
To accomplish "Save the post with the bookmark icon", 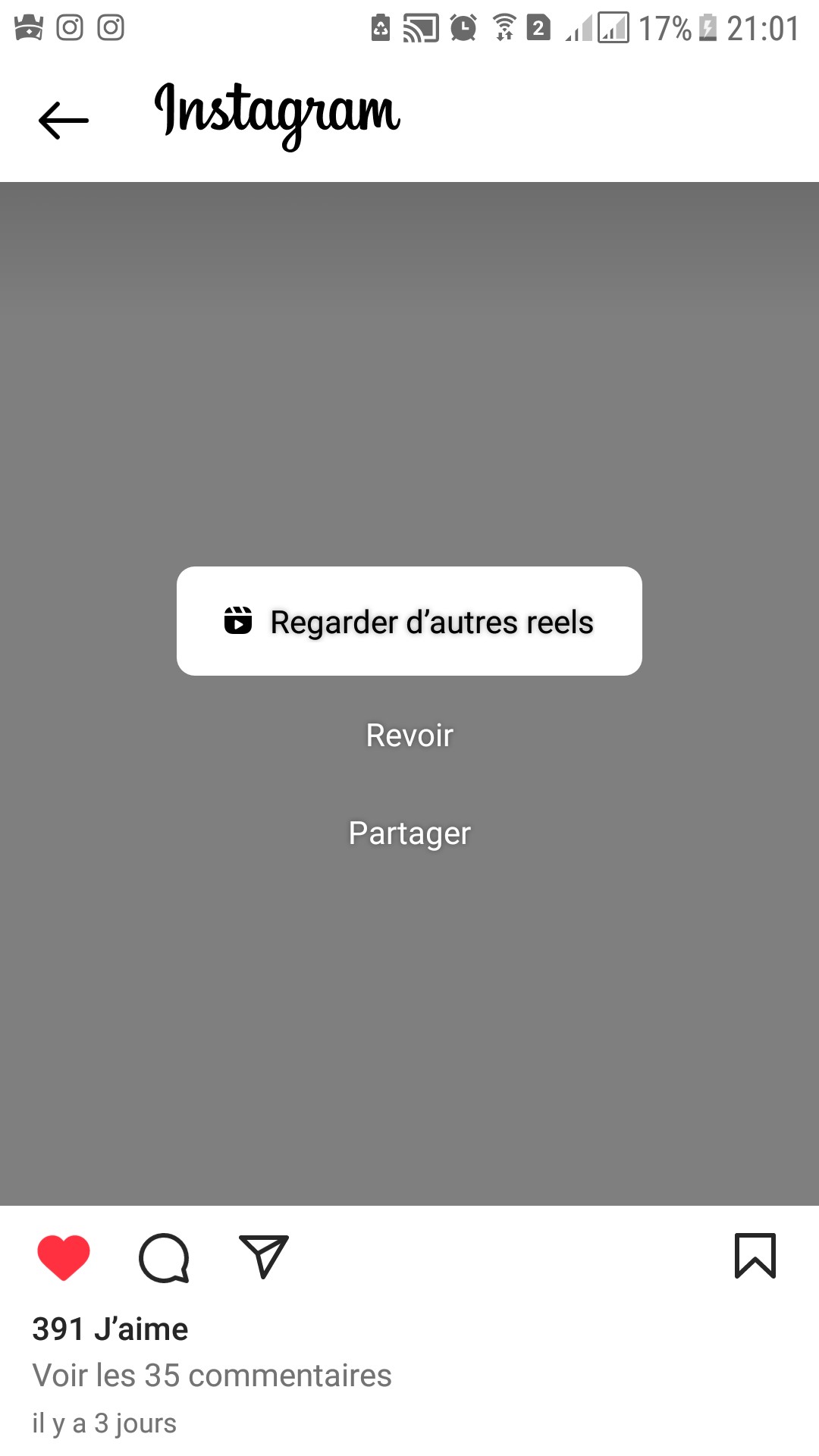I will [x=755, y=1256].
